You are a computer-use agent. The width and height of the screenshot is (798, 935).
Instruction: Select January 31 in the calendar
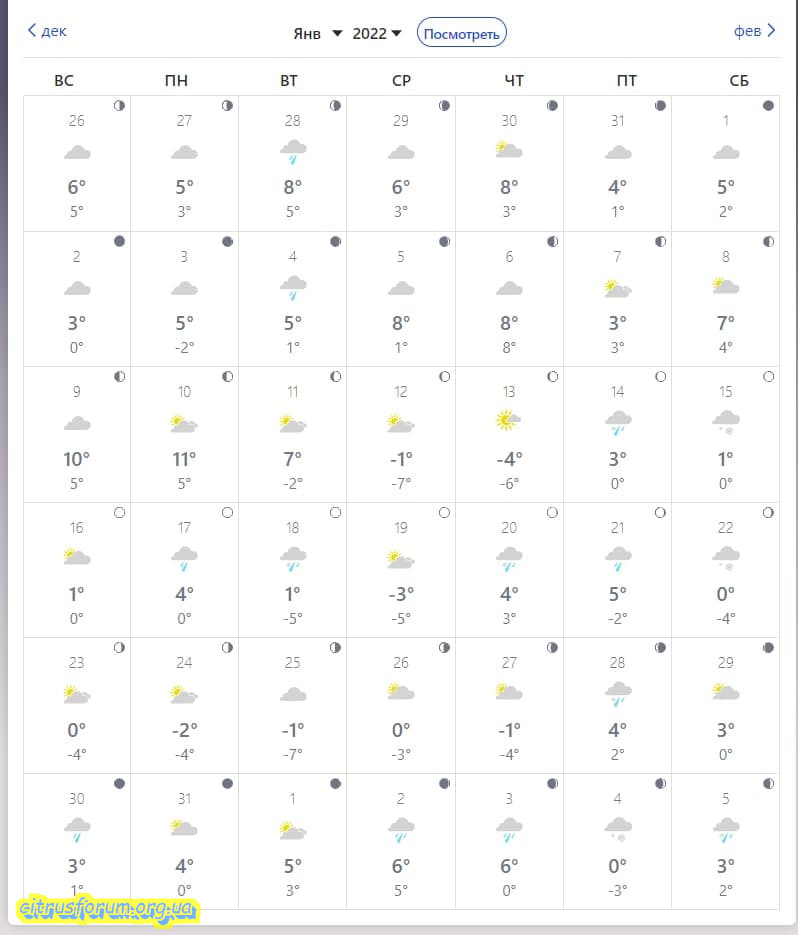[x=184, y=840]
